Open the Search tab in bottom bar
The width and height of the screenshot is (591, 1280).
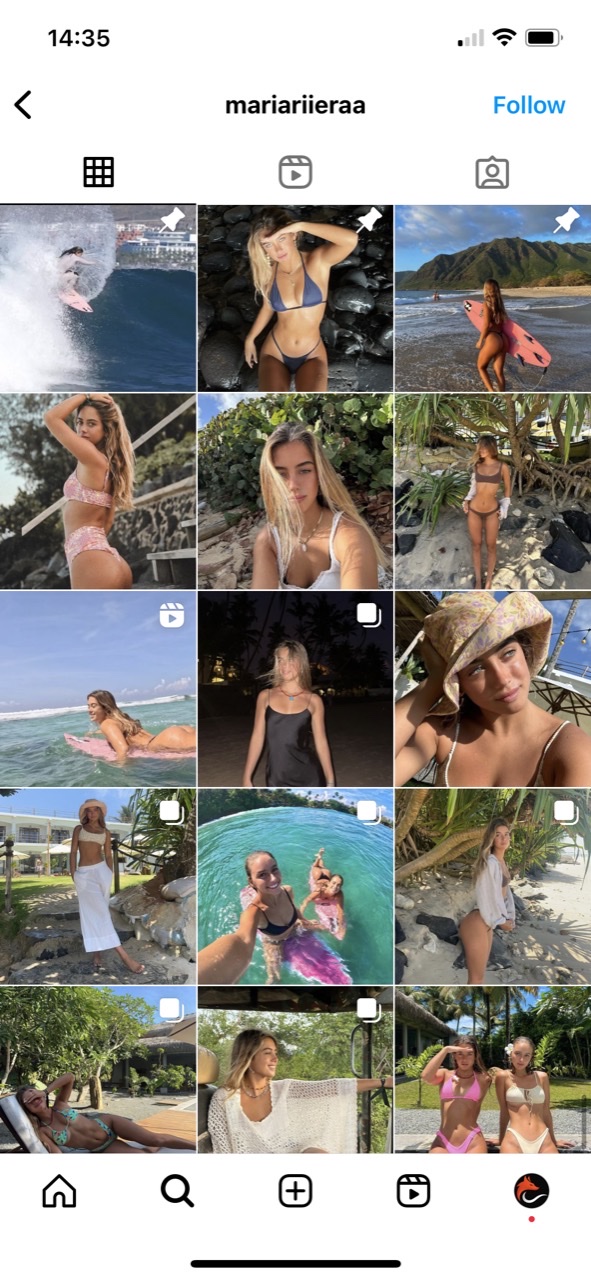click(177, 1191)
